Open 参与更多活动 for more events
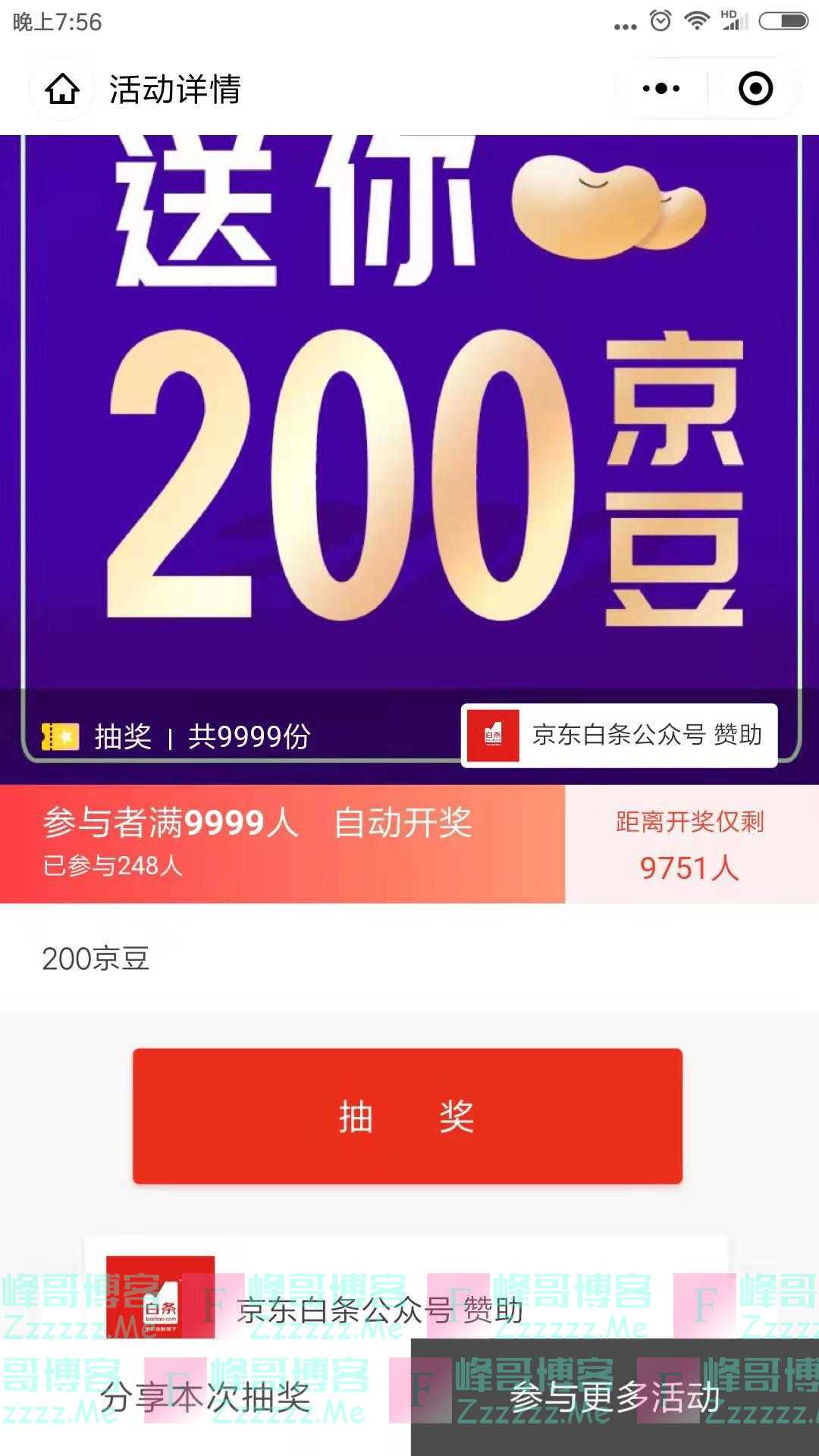The width and height of the screenshot is (819, 1456). coord(614,1397)
